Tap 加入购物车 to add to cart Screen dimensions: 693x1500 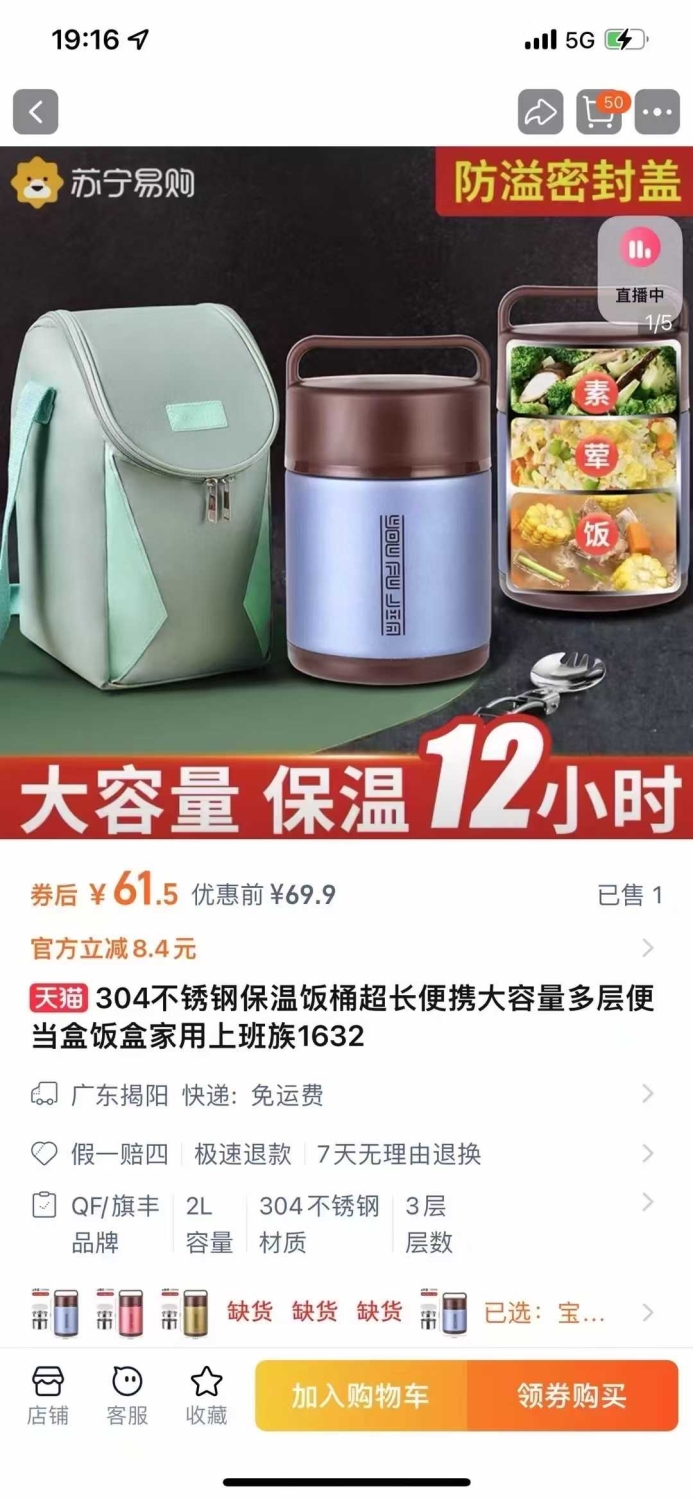point(361,1396)
